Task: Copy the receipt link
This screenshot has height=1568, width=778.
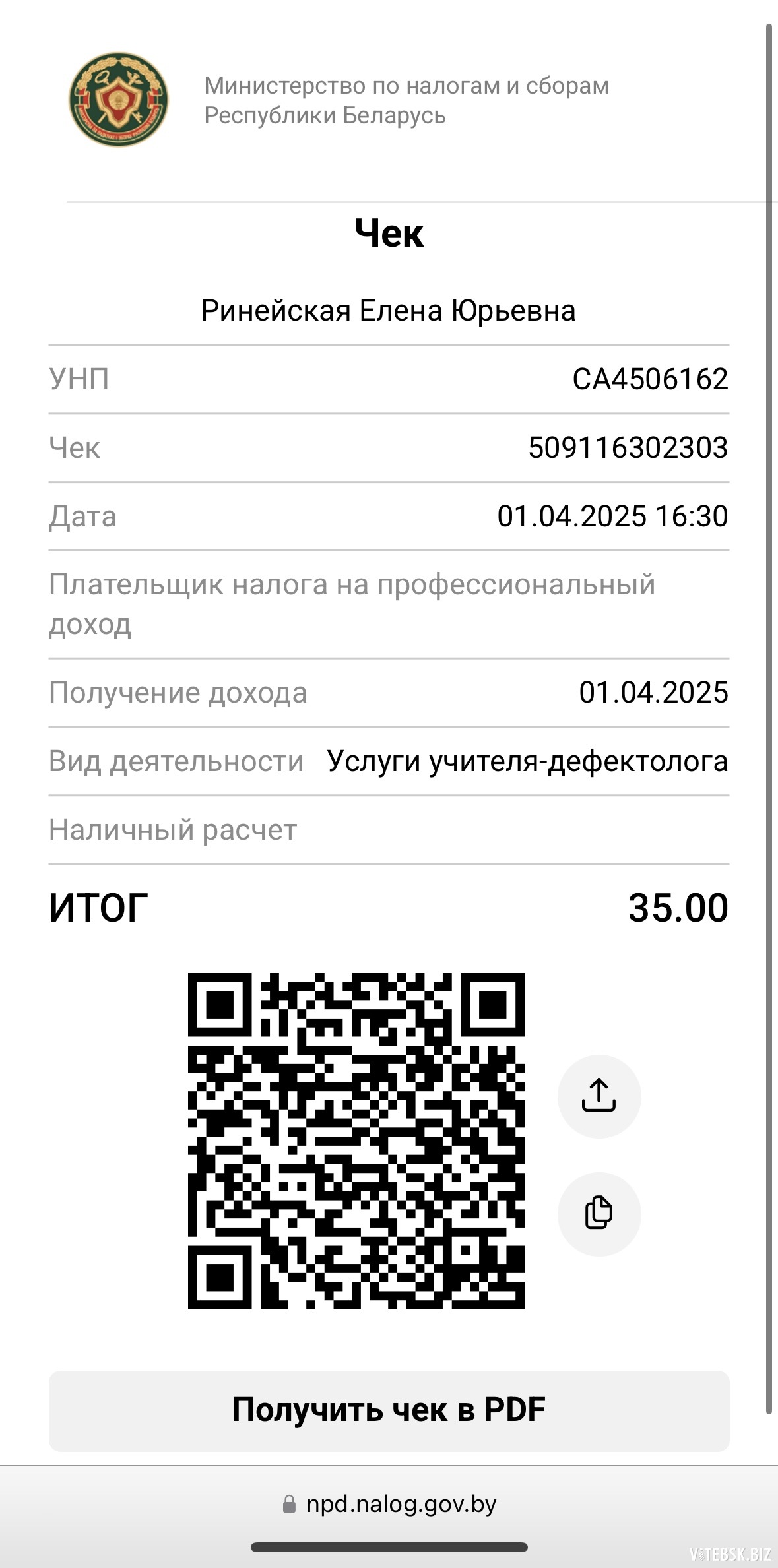Action: (x=599, y=1214)
